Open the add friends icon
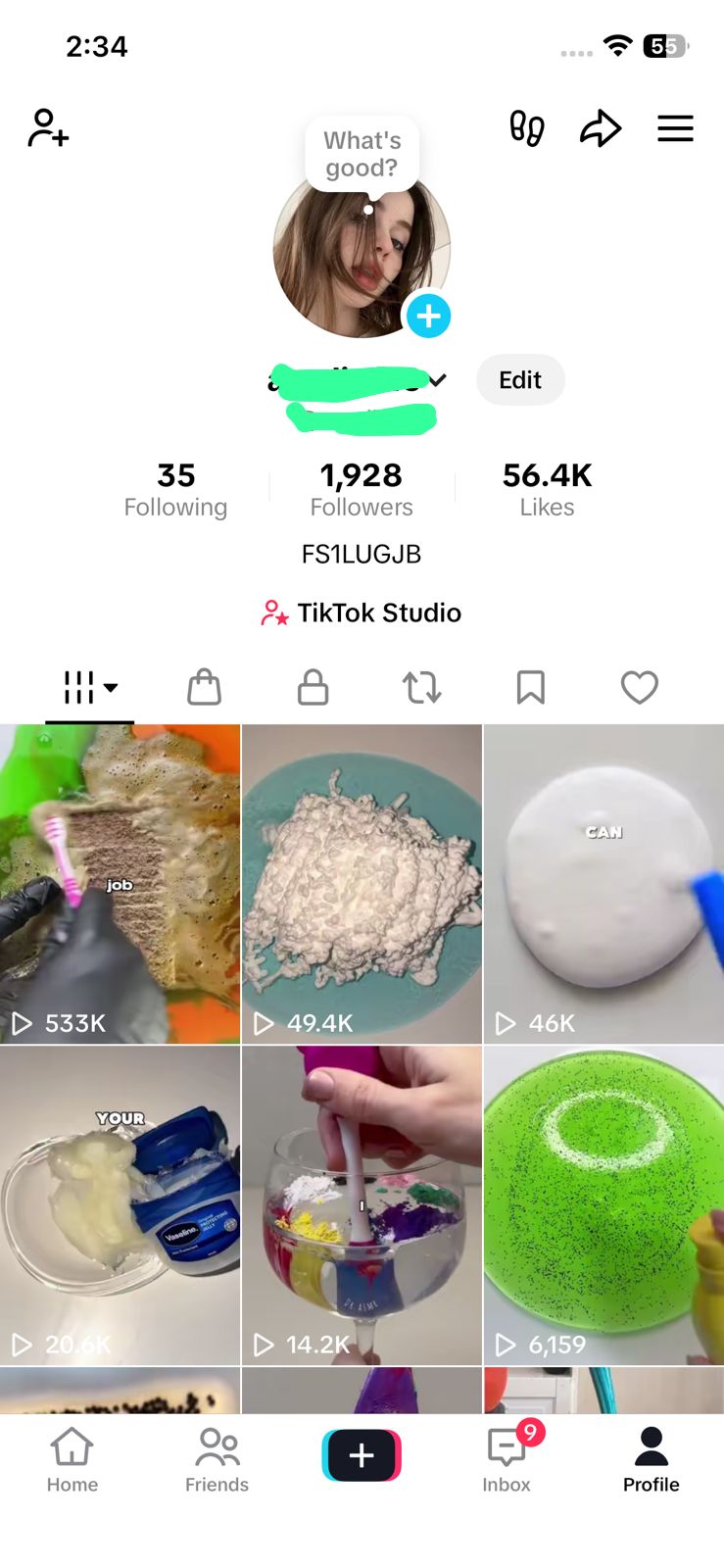Image resolution: width=724 pixels, height=1568 pixels. [48, 128]
